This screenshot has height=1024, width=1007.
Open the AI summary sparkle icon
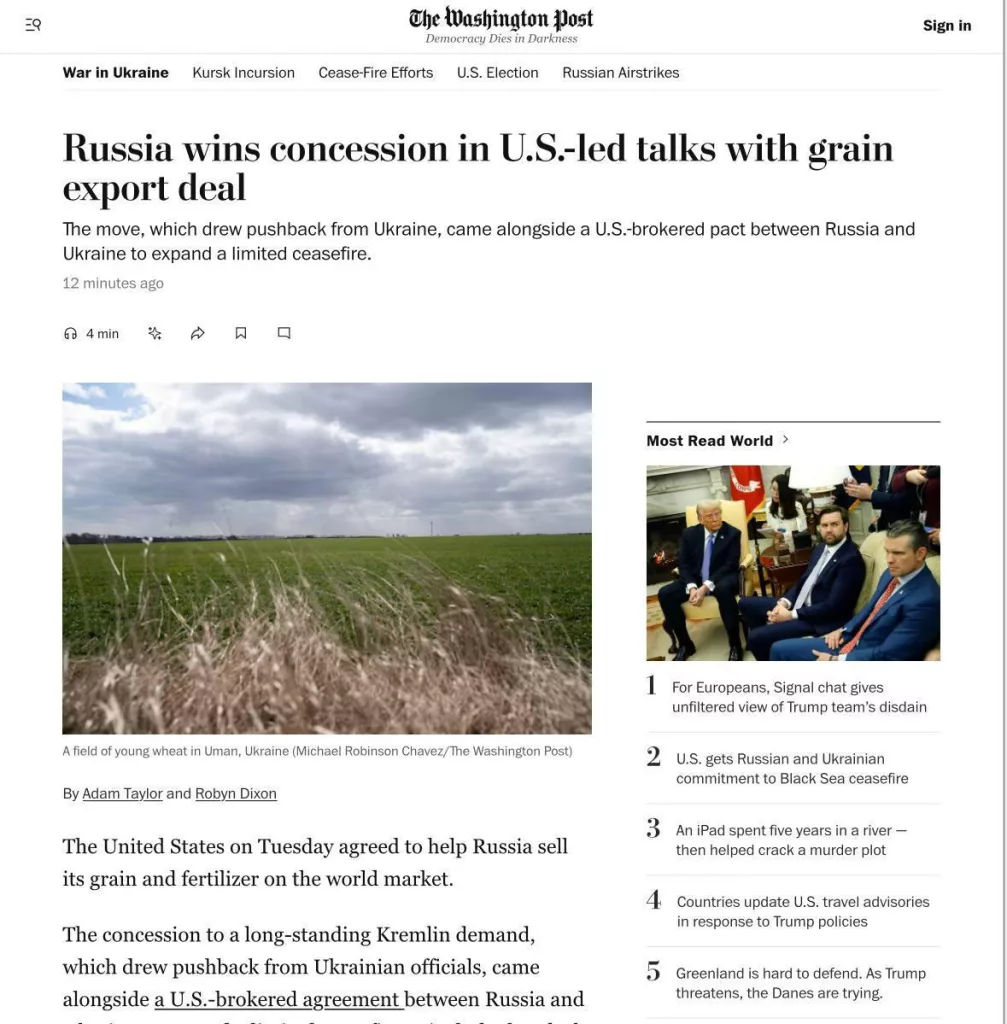(155, 333)
